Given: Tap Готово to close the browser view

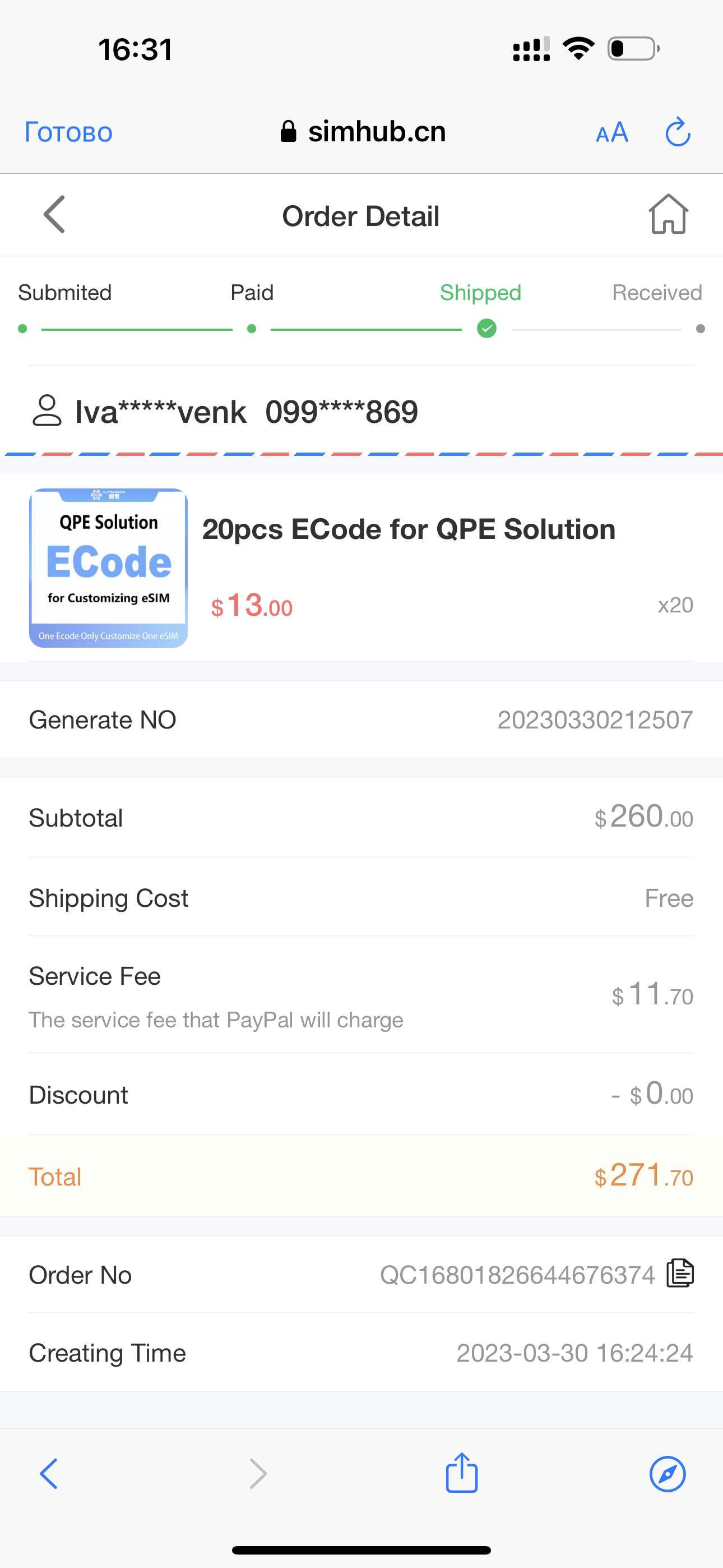Looking at the screenshot, I should (69, 132).
